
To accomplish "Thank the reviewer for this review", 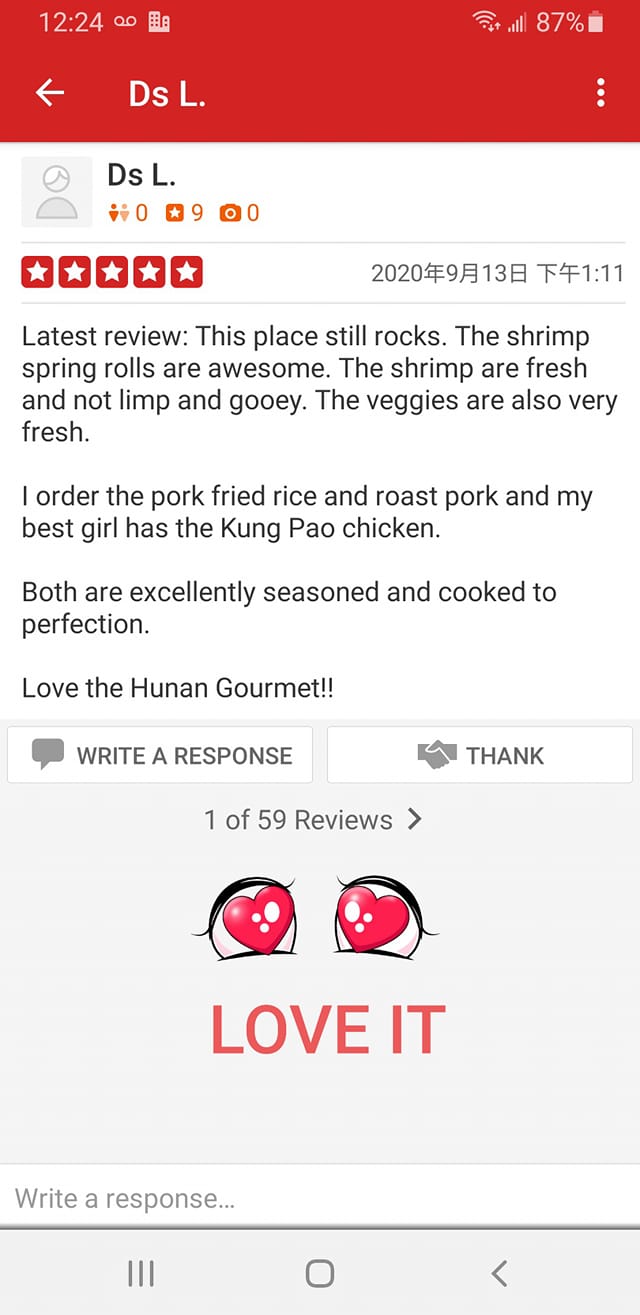I will (x=480, y=755).
